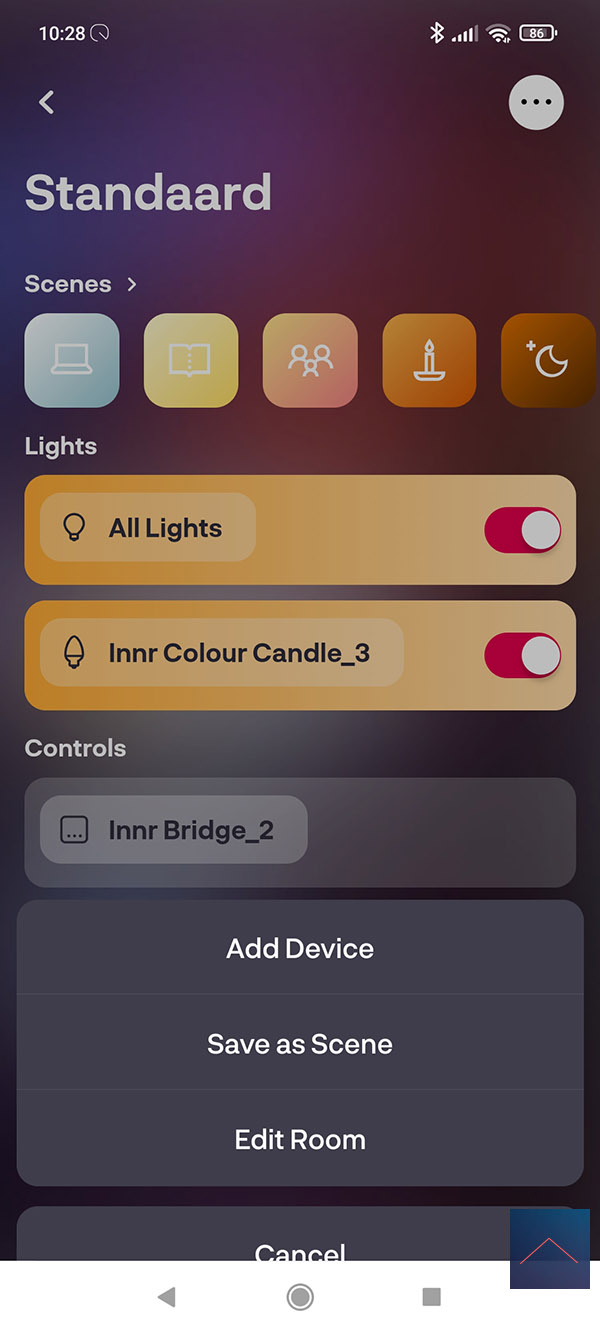Activate the moon night scene
Screen dimensions: 600x1333
[x=548, y=360]
